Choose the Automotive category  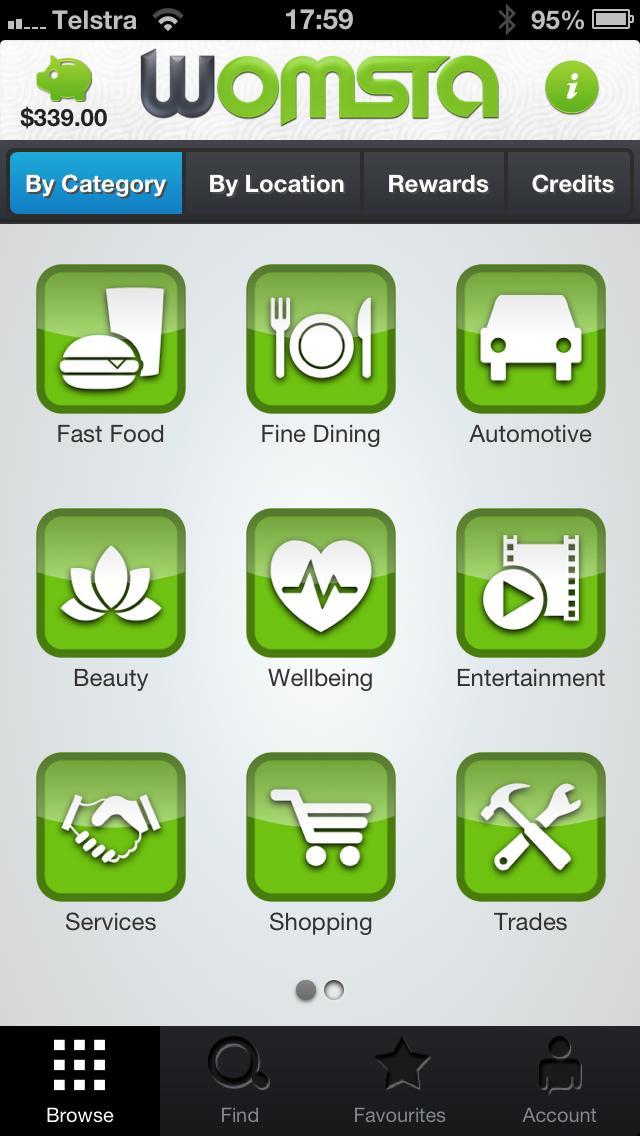coord(531,339)
